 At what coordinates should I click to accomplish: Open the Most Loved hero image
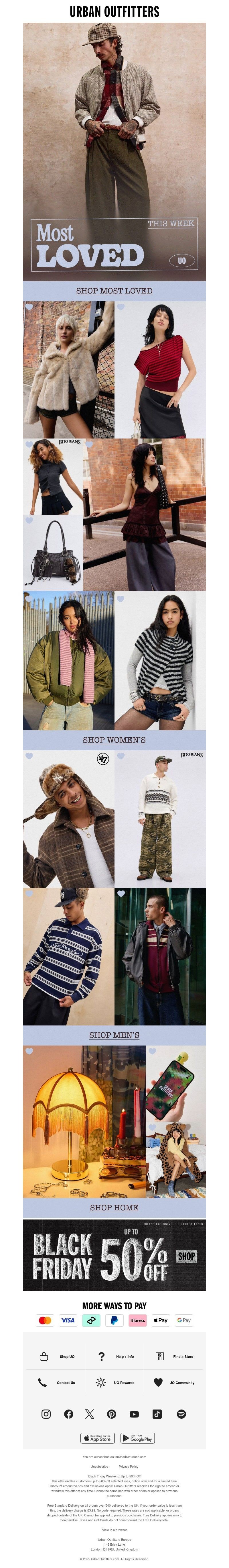[114, 152]
